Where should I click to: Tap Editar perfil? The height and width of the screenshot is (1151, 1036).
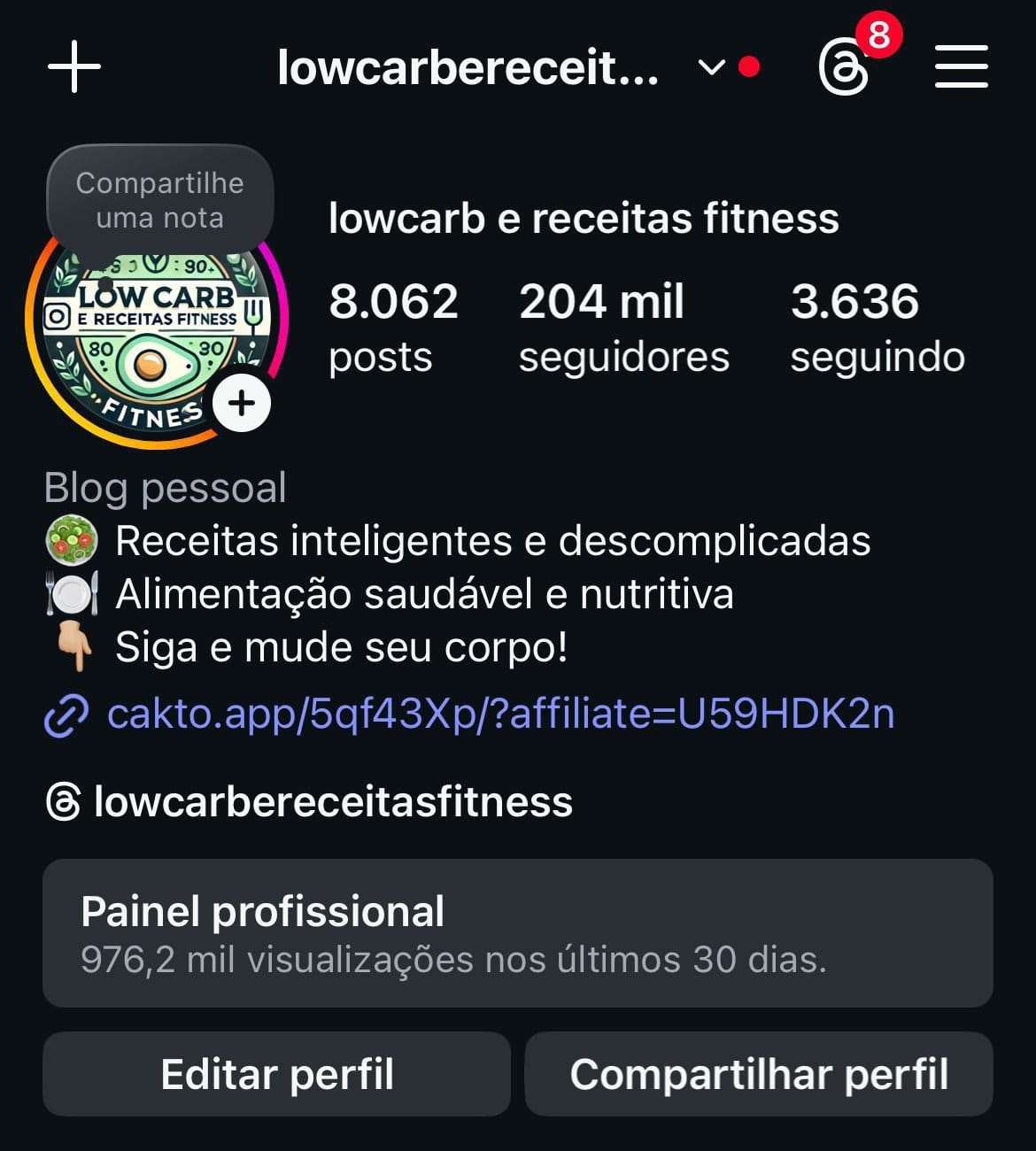[276, 1074]
